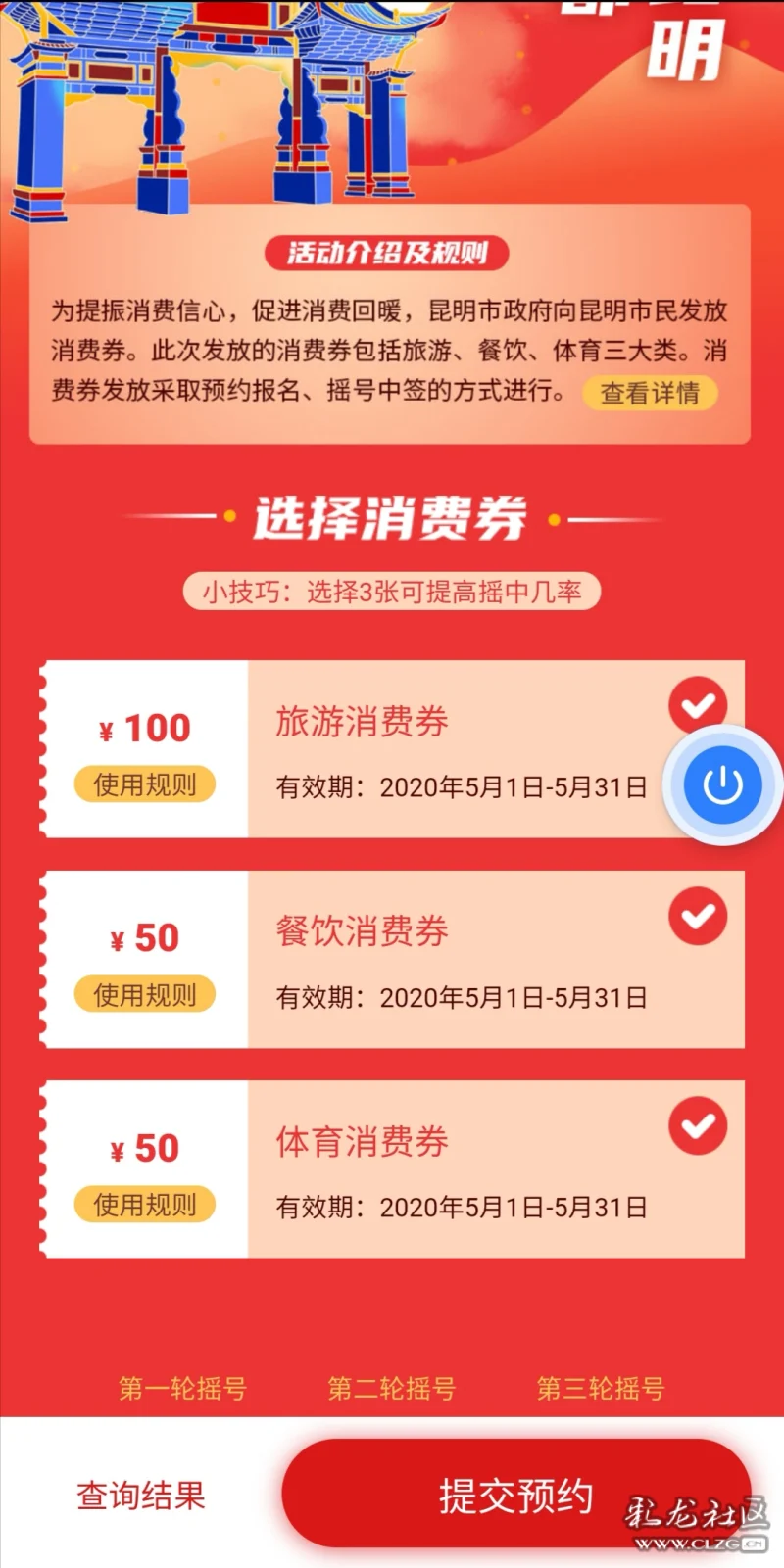This screenshot has width=784, height=1568.
Task: Uncheck the 餐饮消费券 coupon
Action: point(697,916)
